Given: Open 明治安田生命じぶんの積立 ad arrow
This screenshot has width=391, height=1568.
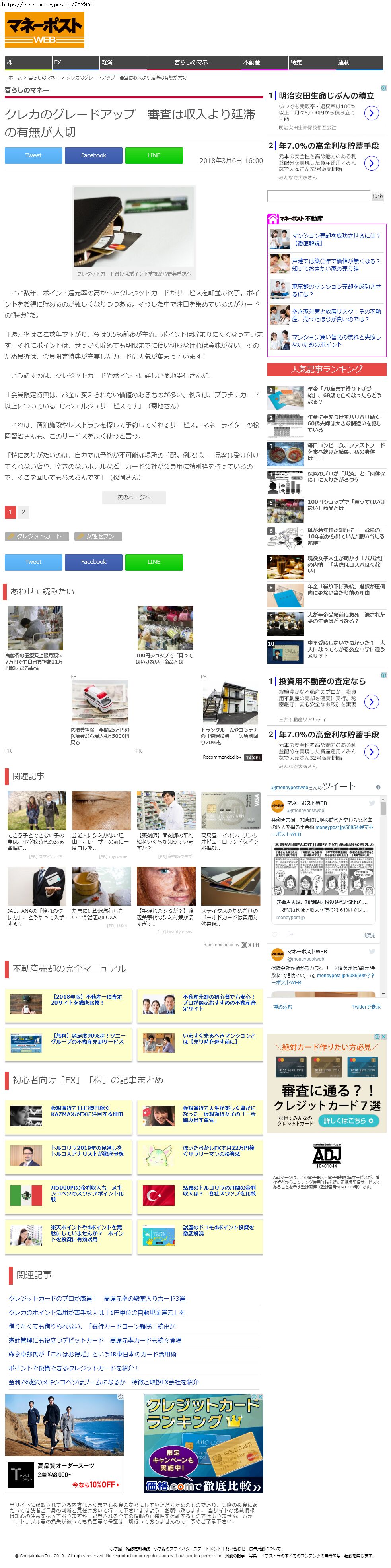Looking at the screenshot, I should 371,113.
